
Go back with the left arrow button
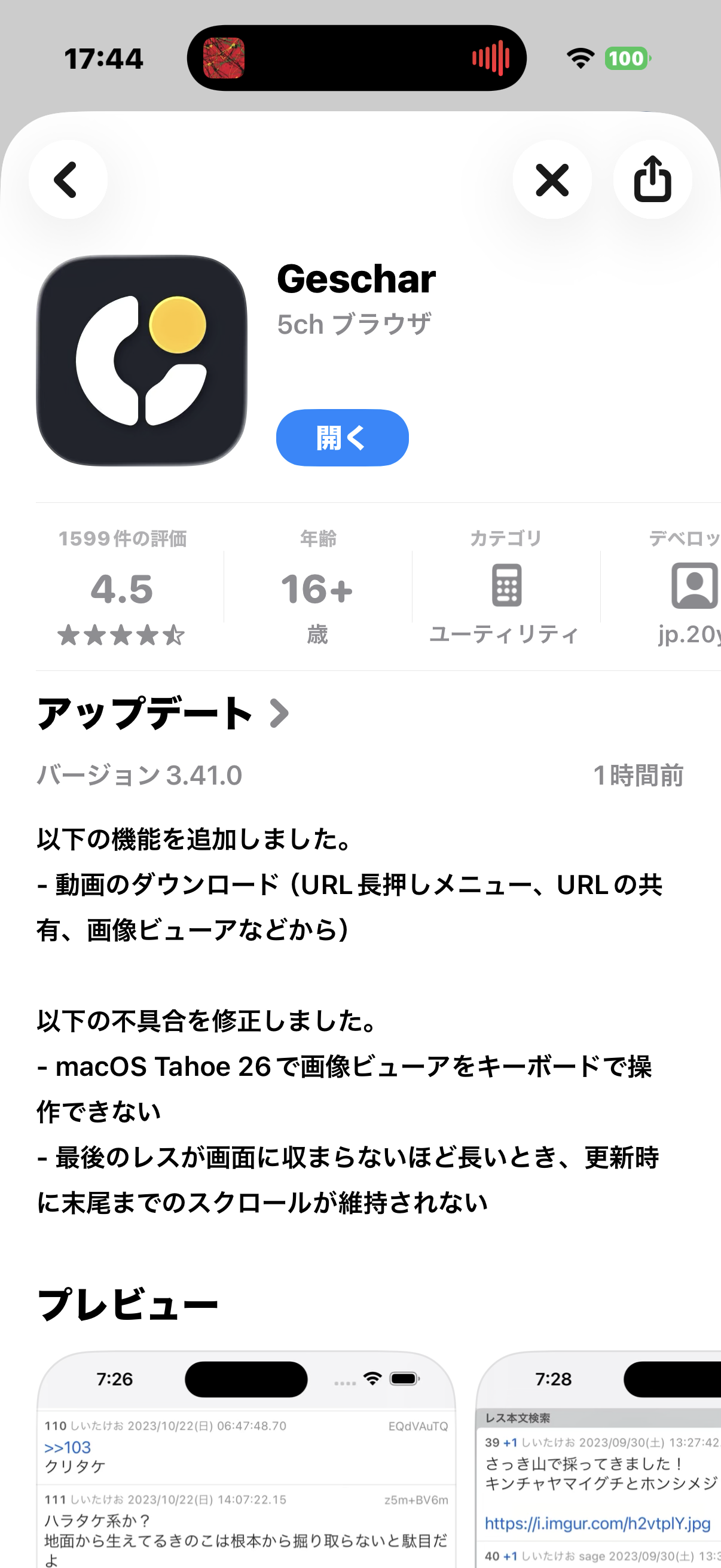tap(68, 179)
